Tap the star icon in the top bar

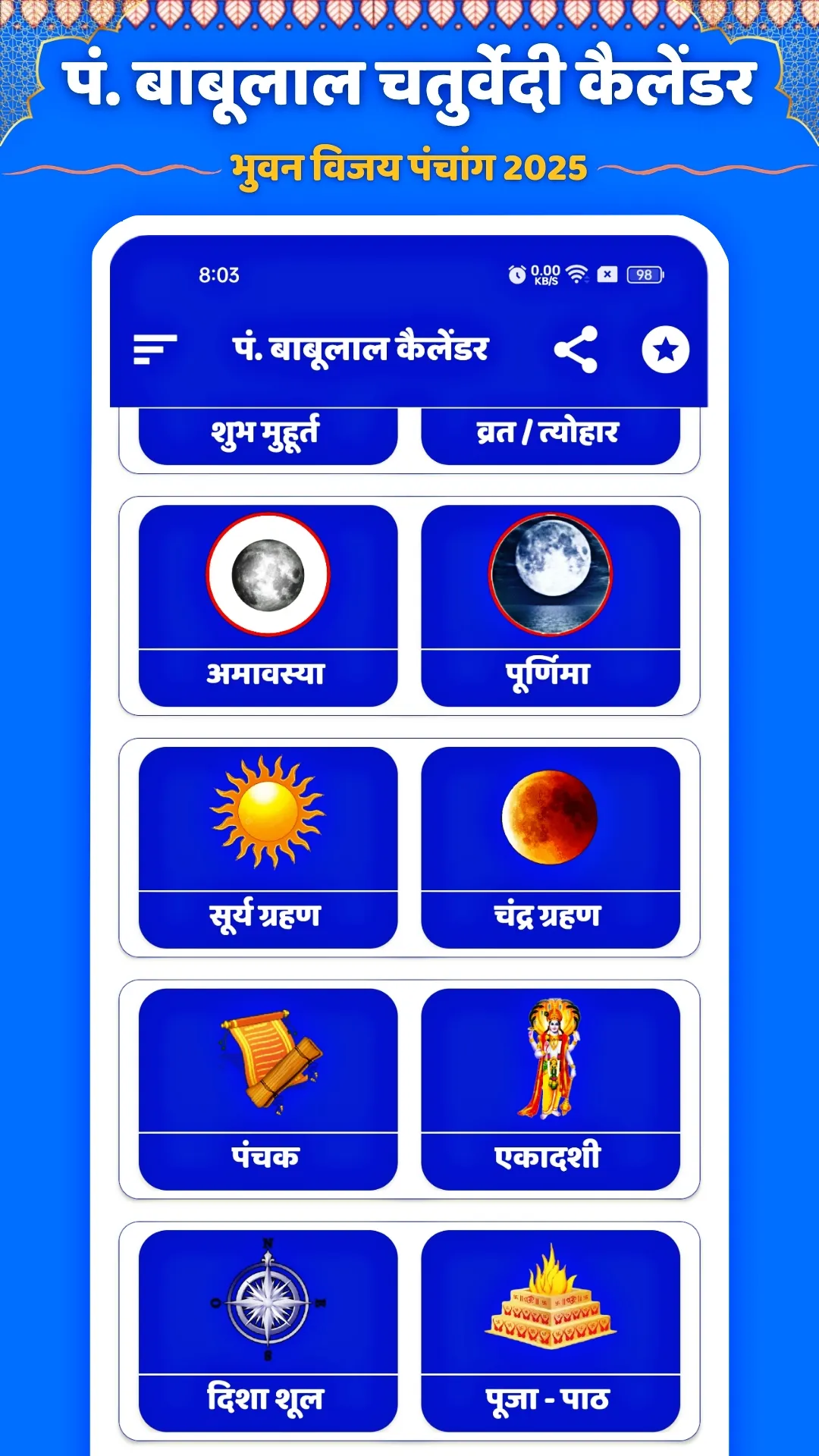[665, 348]
